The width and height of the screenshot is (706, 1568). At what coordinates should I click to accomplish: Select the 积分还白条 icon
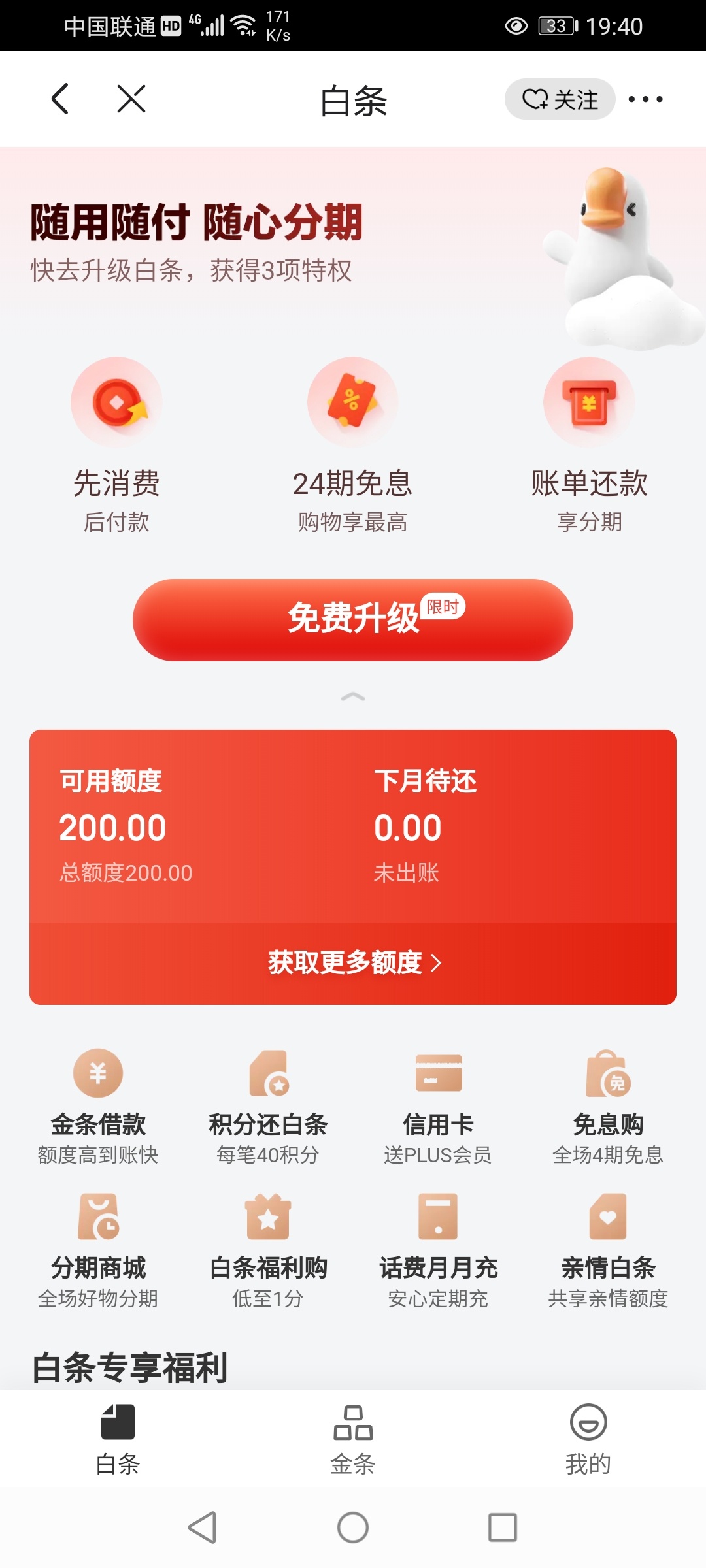[268, 1075]
